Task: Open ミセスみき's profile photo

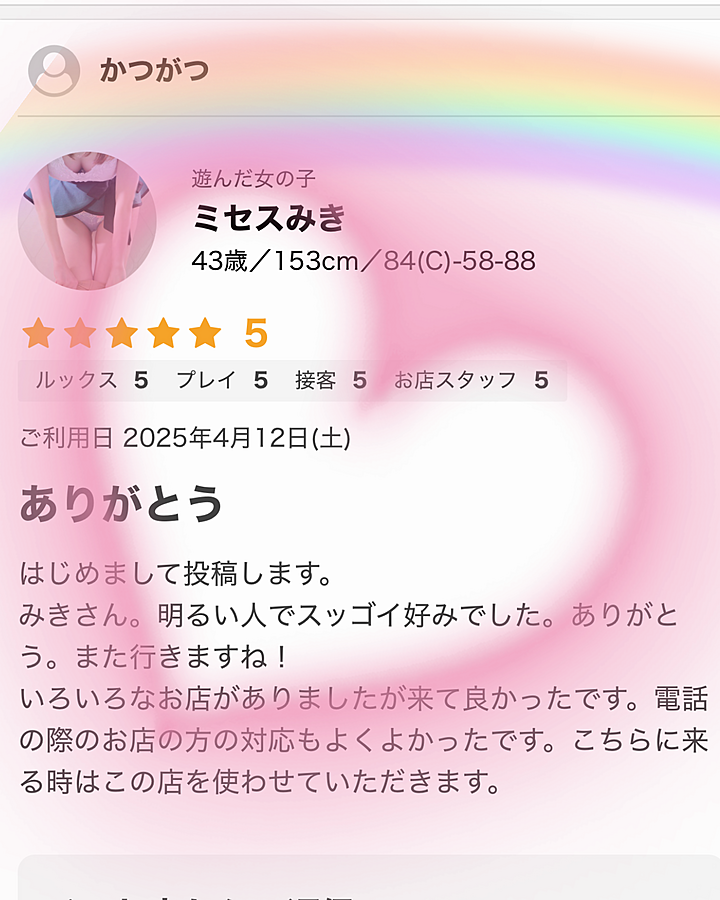Action: point(87,221)
